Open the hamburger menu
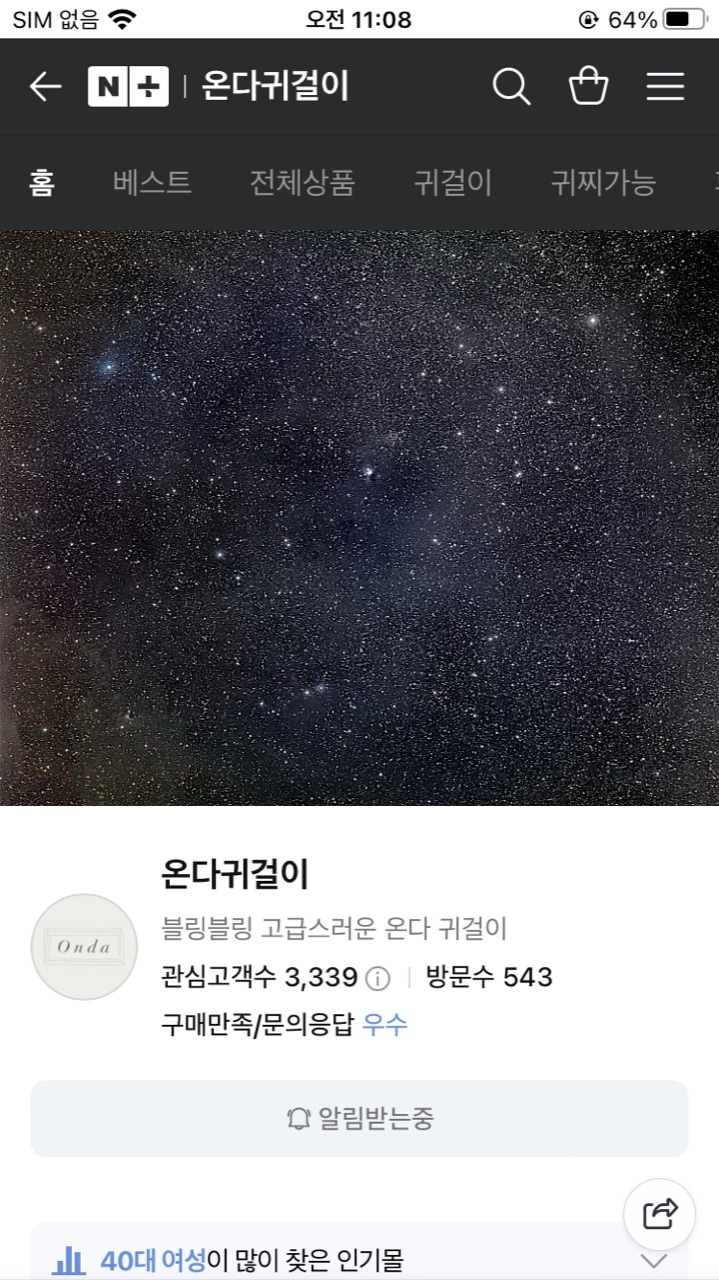 [x=665, y=87]
